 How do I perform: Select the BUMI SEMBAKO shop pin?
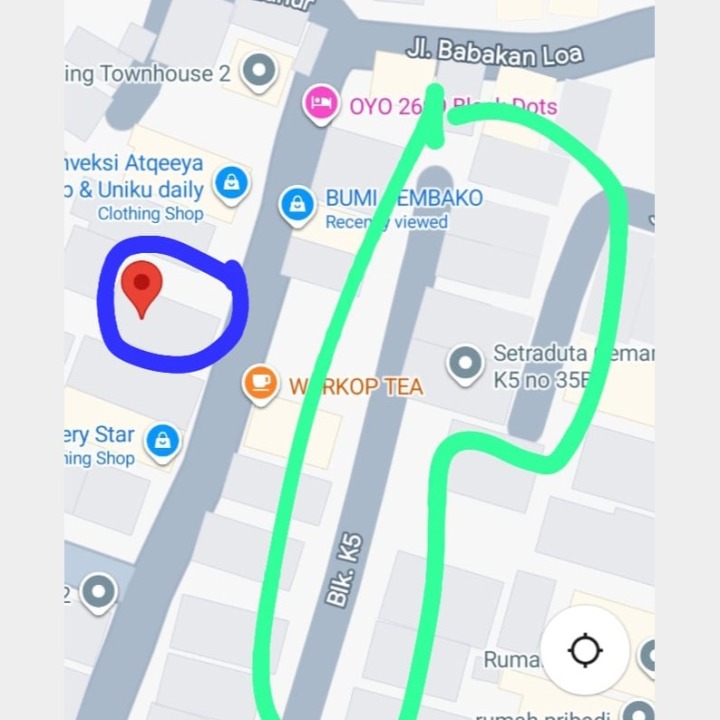tap(297, 204)
